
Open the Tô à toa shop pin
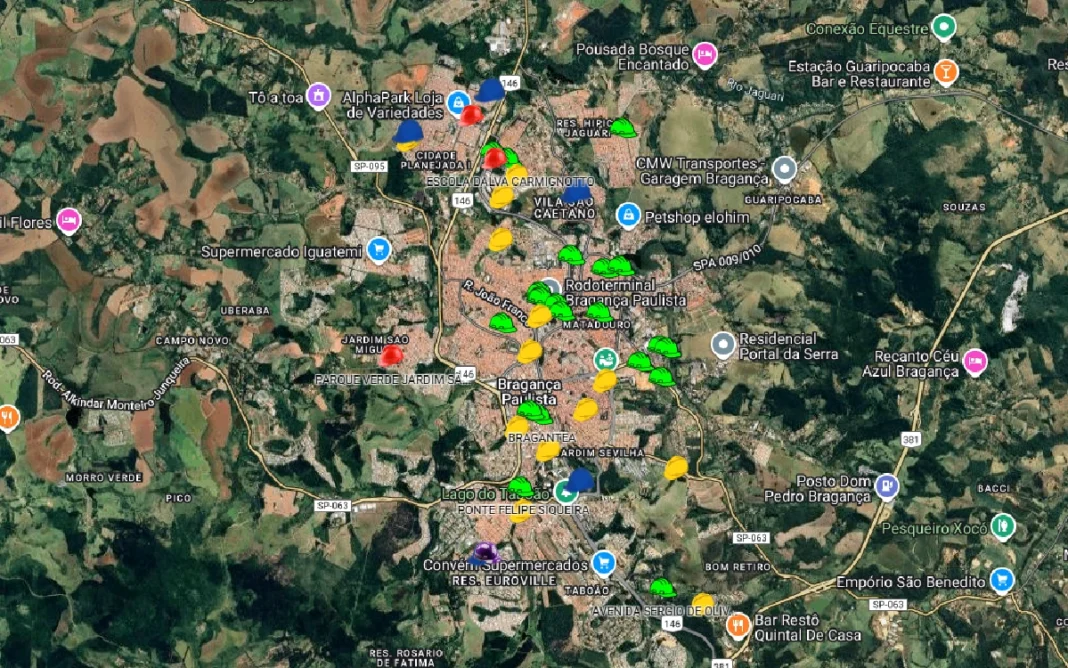coord(318,96)
